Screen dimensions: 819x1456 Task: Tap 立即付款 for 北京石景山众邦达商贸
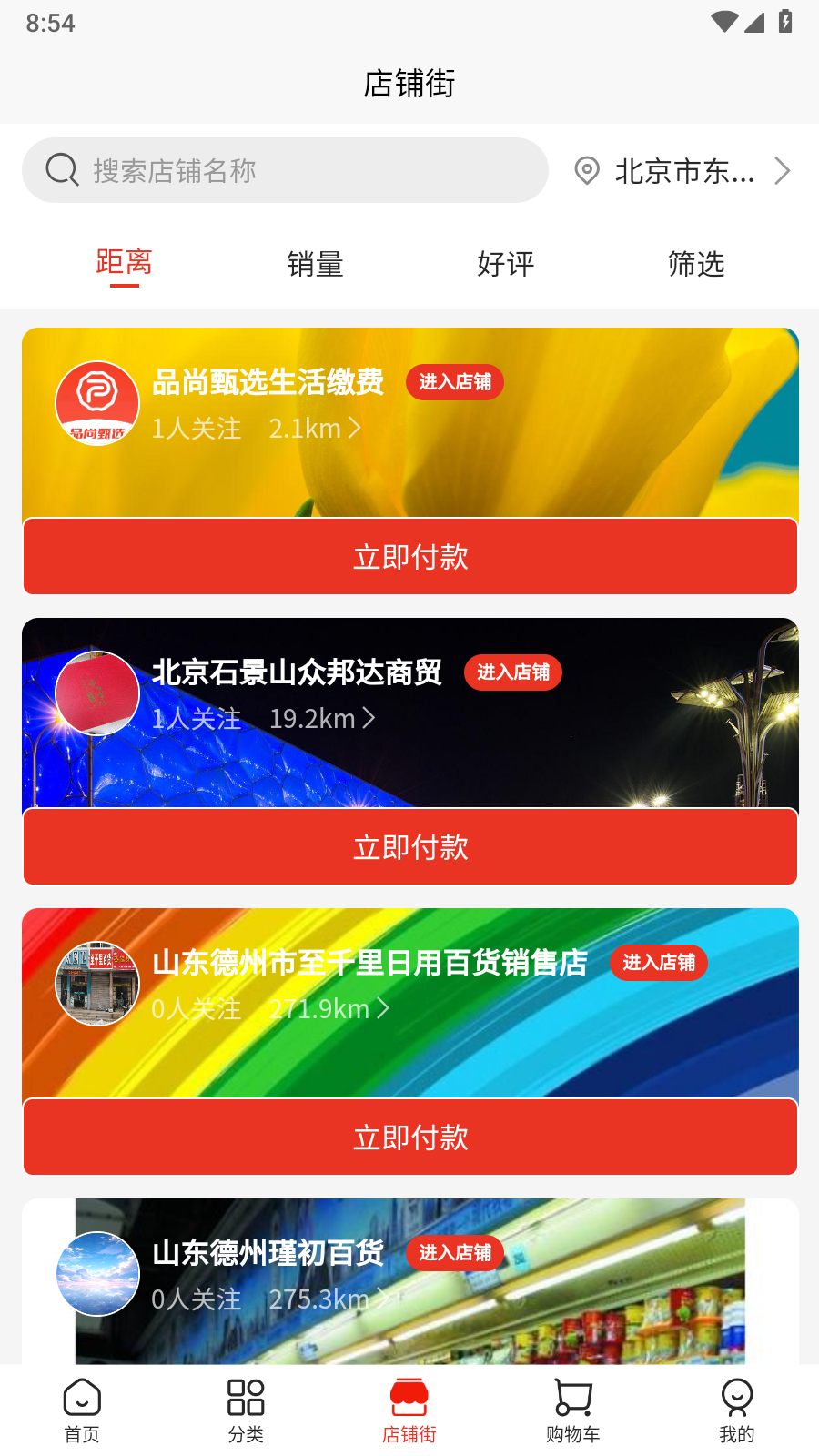(410, 847)
